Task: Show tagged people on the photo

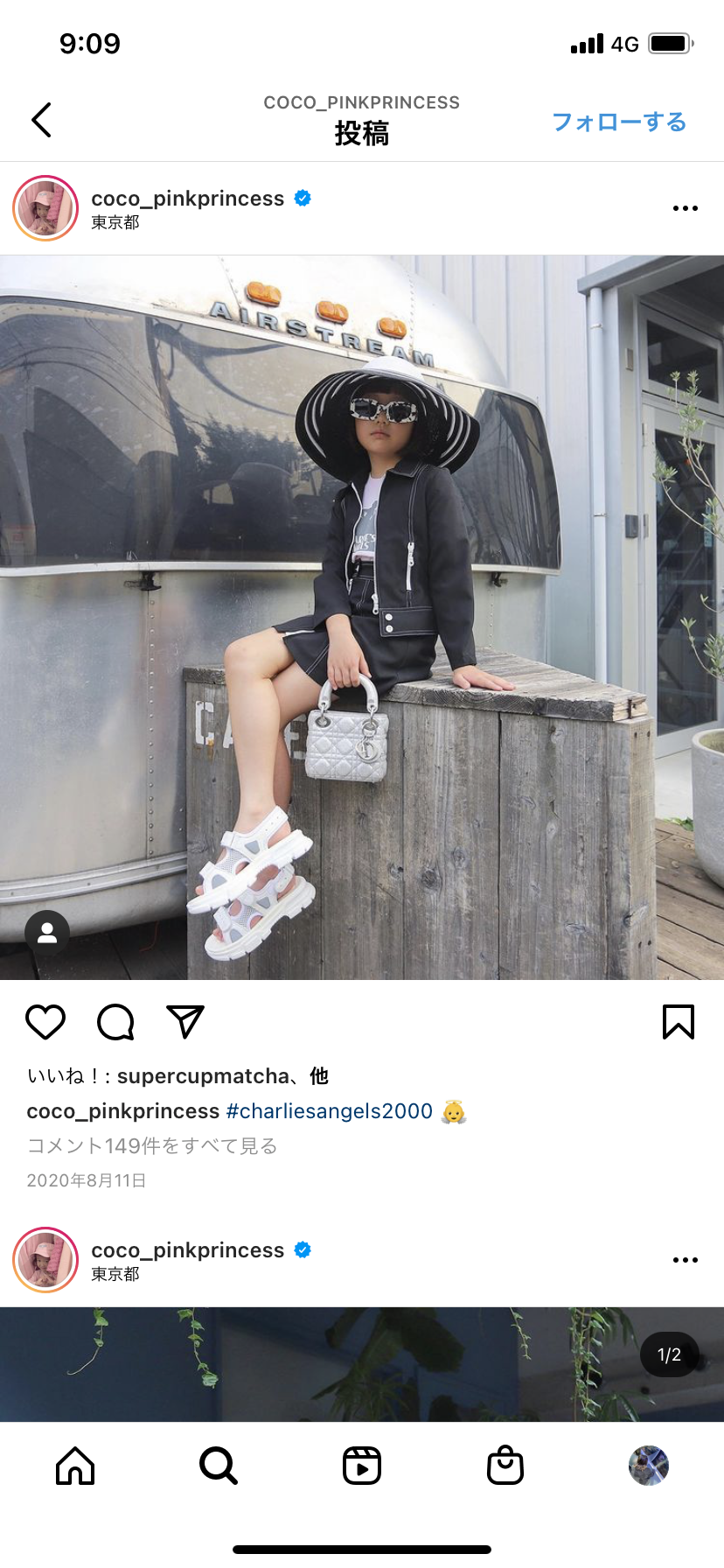Action: [47, 933]
